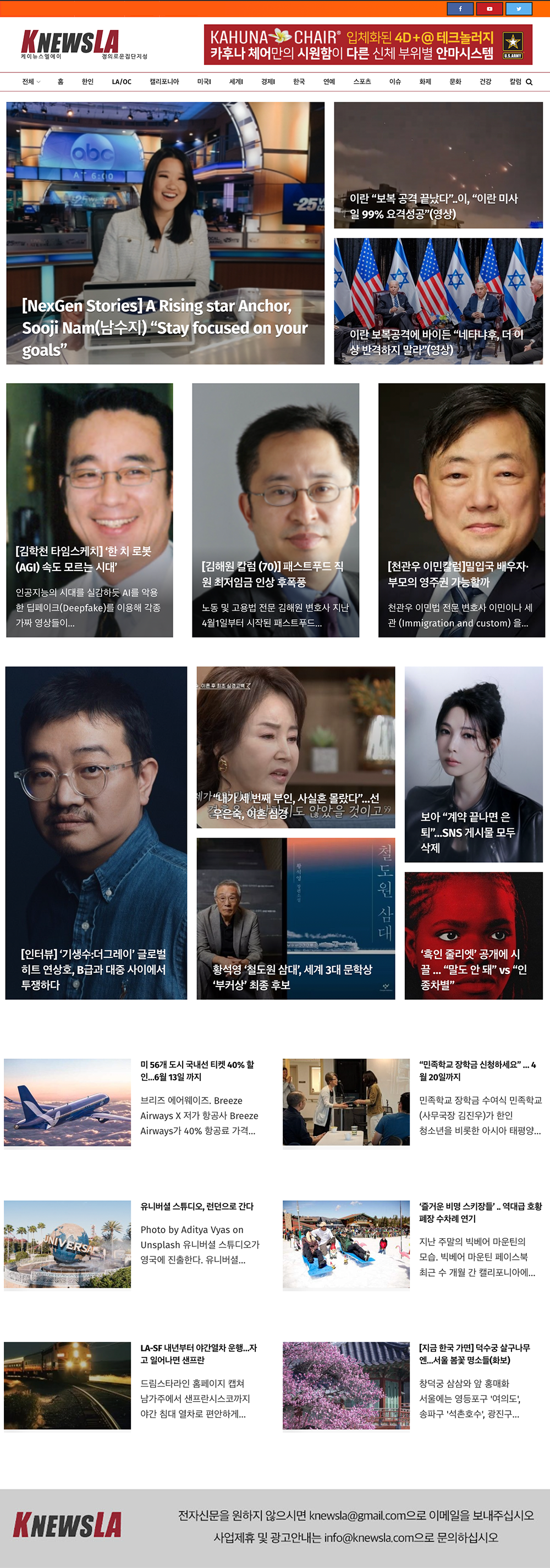Image resolution: width=550 pixels, height=1568 pixels.
Task: Read the Sooji Nam anchor story
Action: pyautogui.click(x=164, y=327)
